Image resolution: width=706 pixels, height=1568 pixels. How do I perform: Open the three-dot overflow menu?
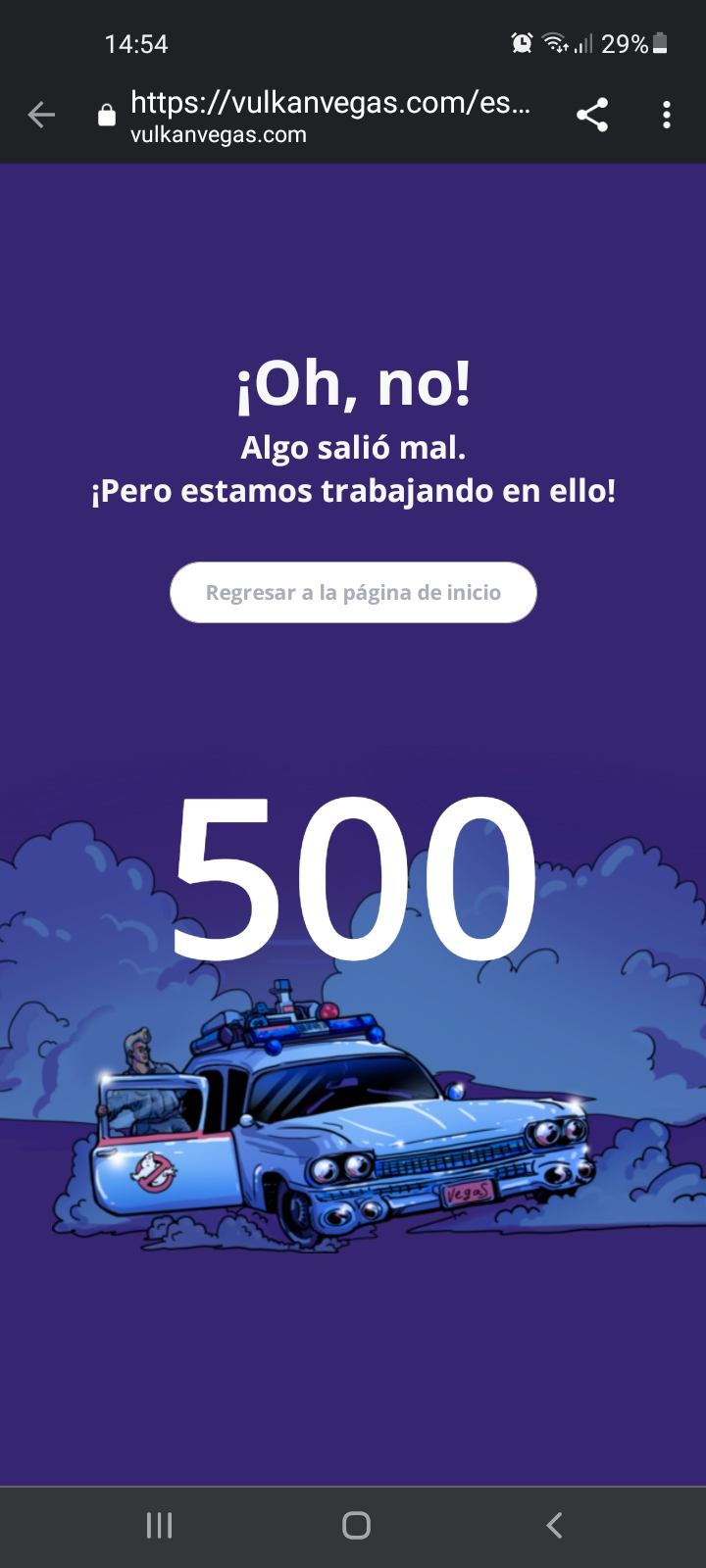[x=667, y=116]
